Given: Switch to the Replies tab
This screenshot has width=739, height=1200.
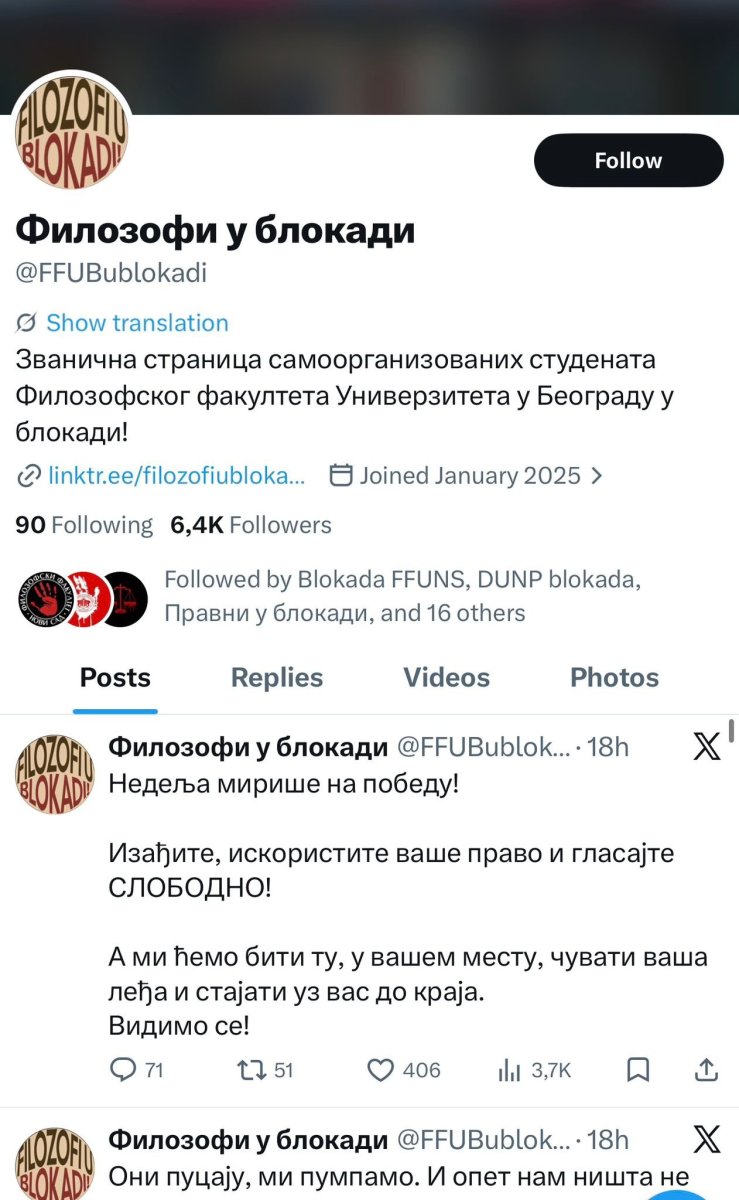Looking at the screenshot, I should 277,678.
